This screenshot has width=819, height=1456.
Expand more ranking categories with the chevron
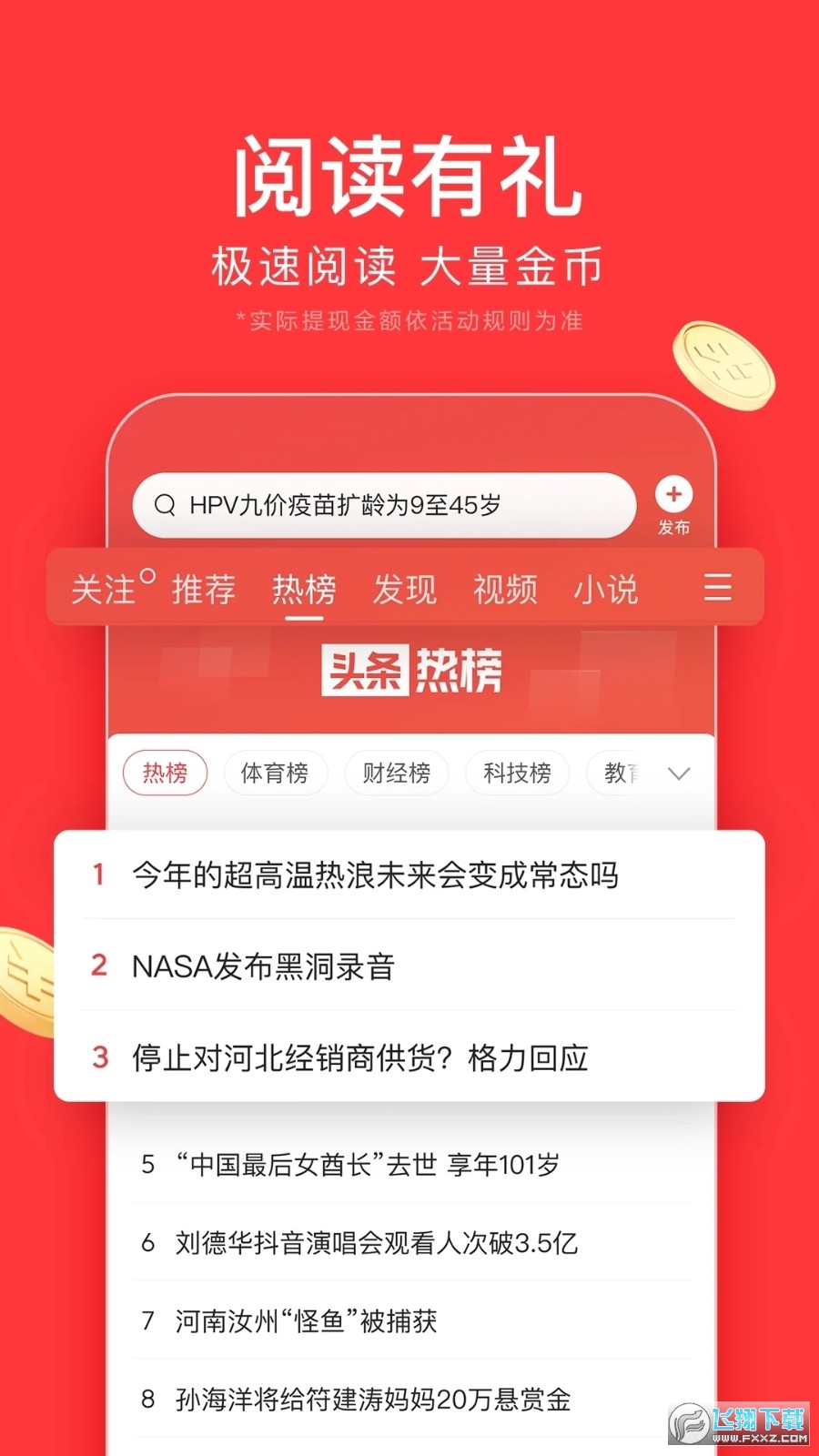point(679,774)
